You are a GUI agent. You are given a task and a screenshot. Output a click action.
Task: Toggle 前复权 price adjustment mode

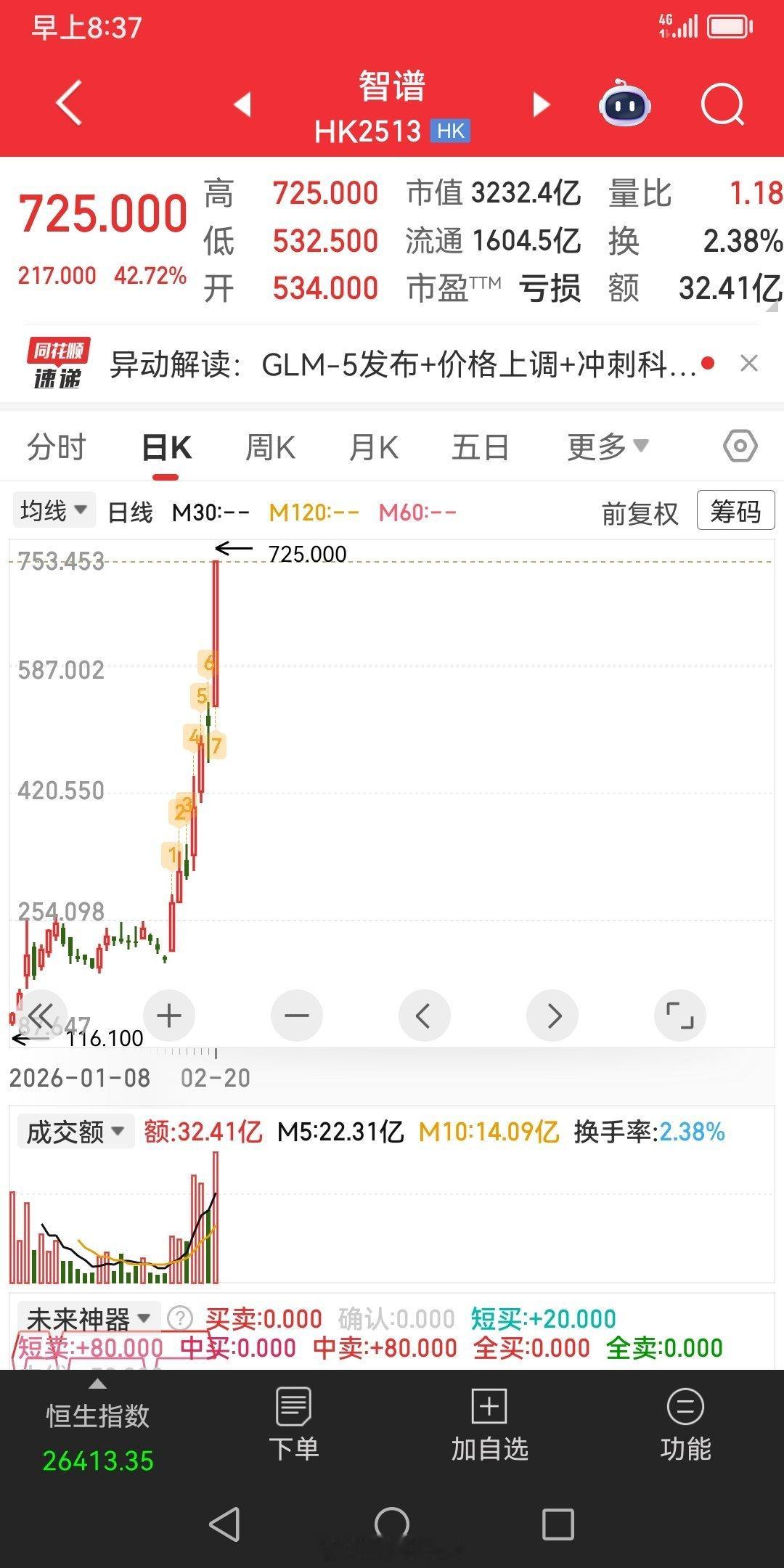[640, 512]
